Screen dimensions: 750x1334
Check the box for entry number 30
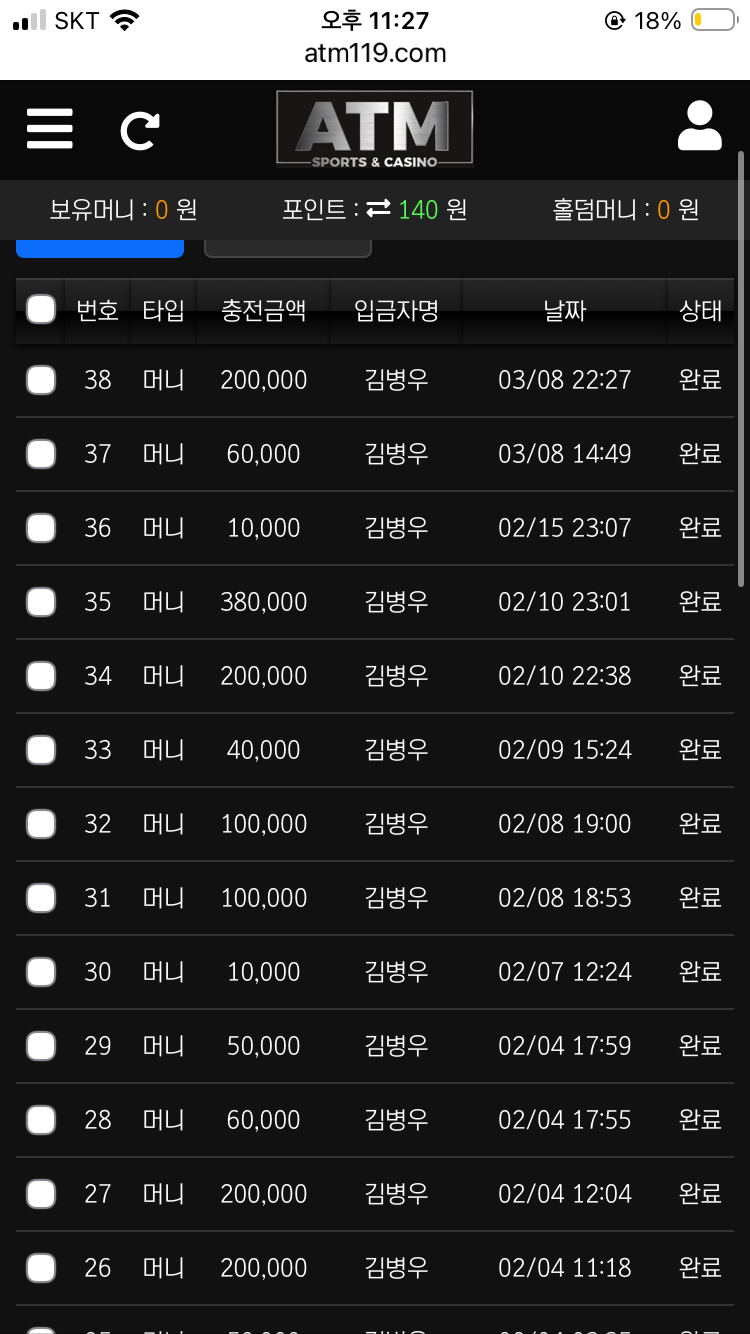[41, 972]
